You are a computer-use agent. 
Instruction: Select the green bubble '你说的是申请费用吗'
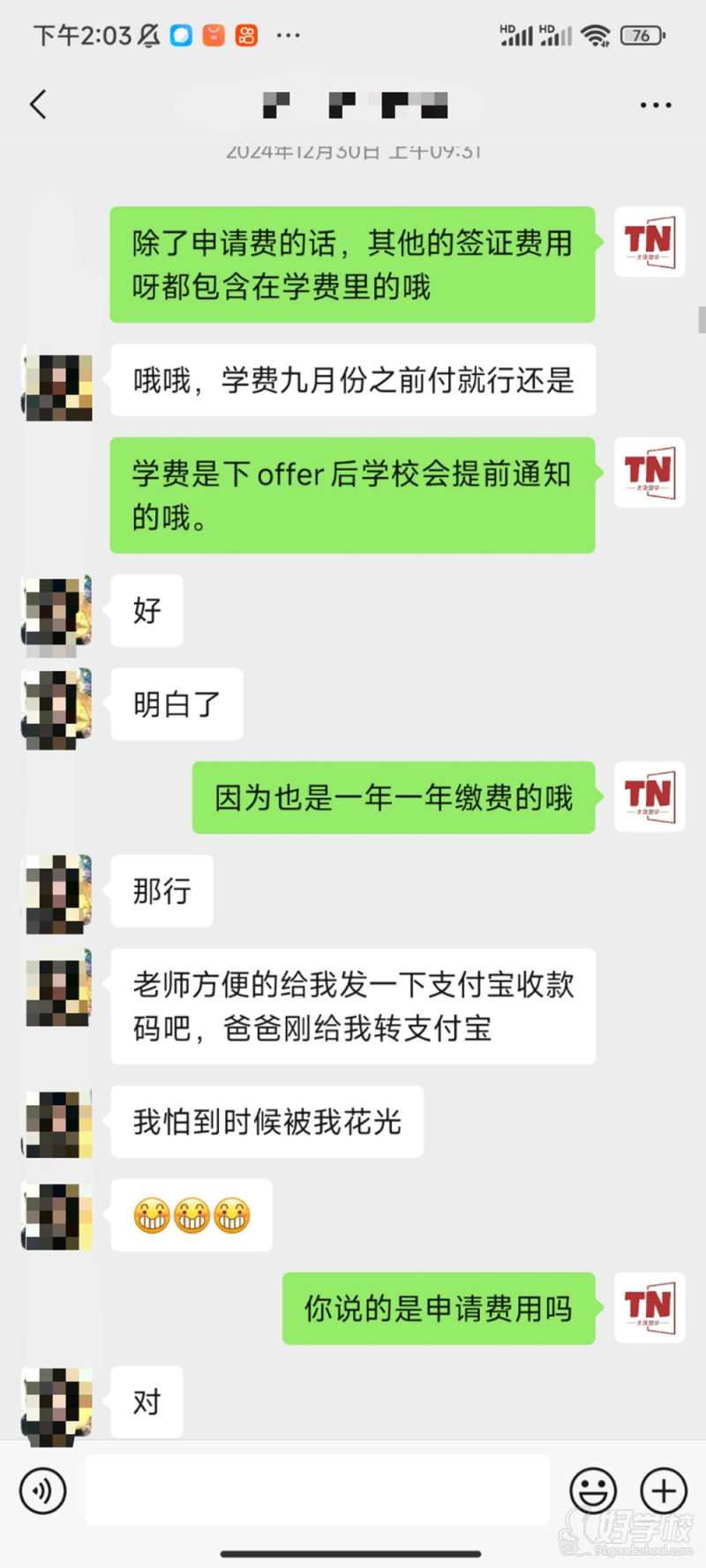click(439, 1309)
